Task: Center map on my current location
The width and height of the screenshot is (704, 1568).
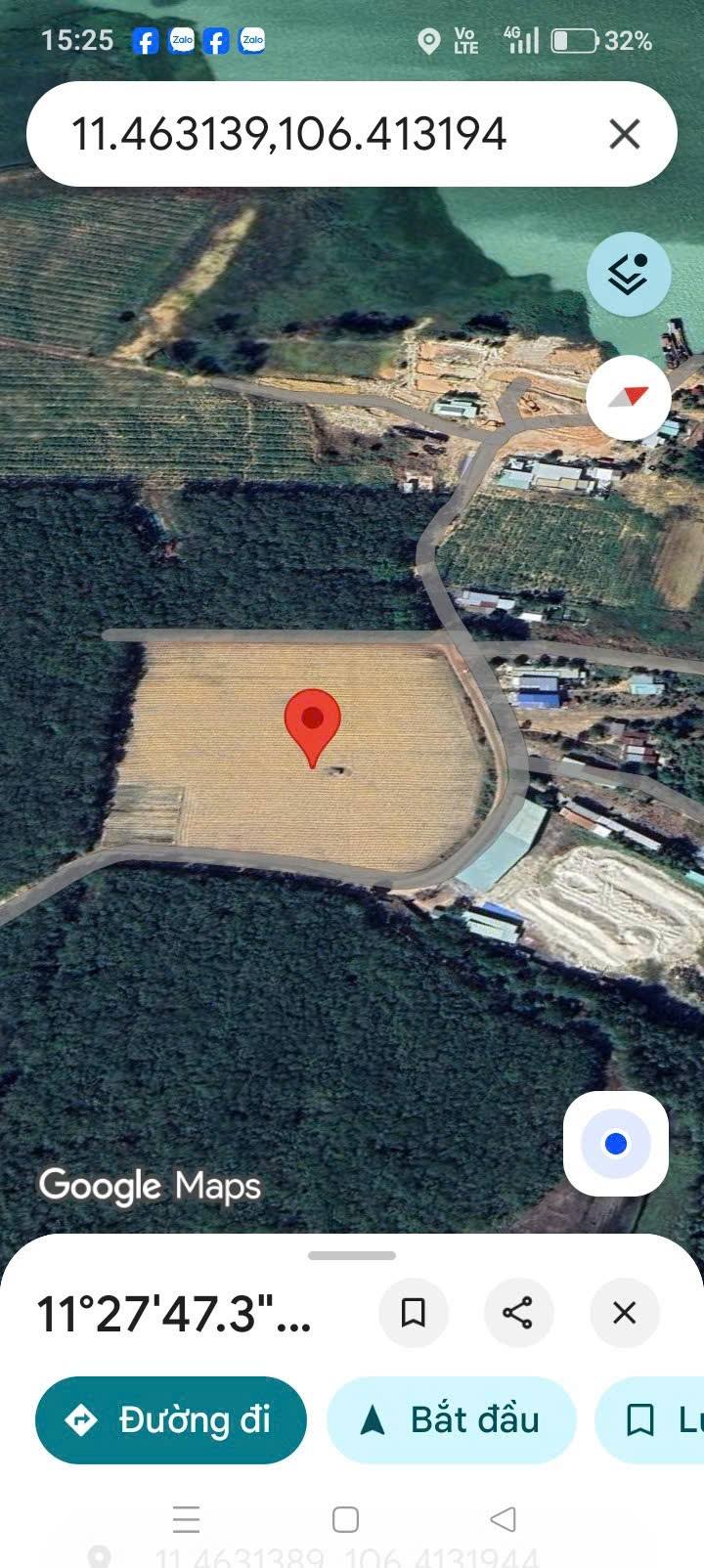Action: 616,1144
